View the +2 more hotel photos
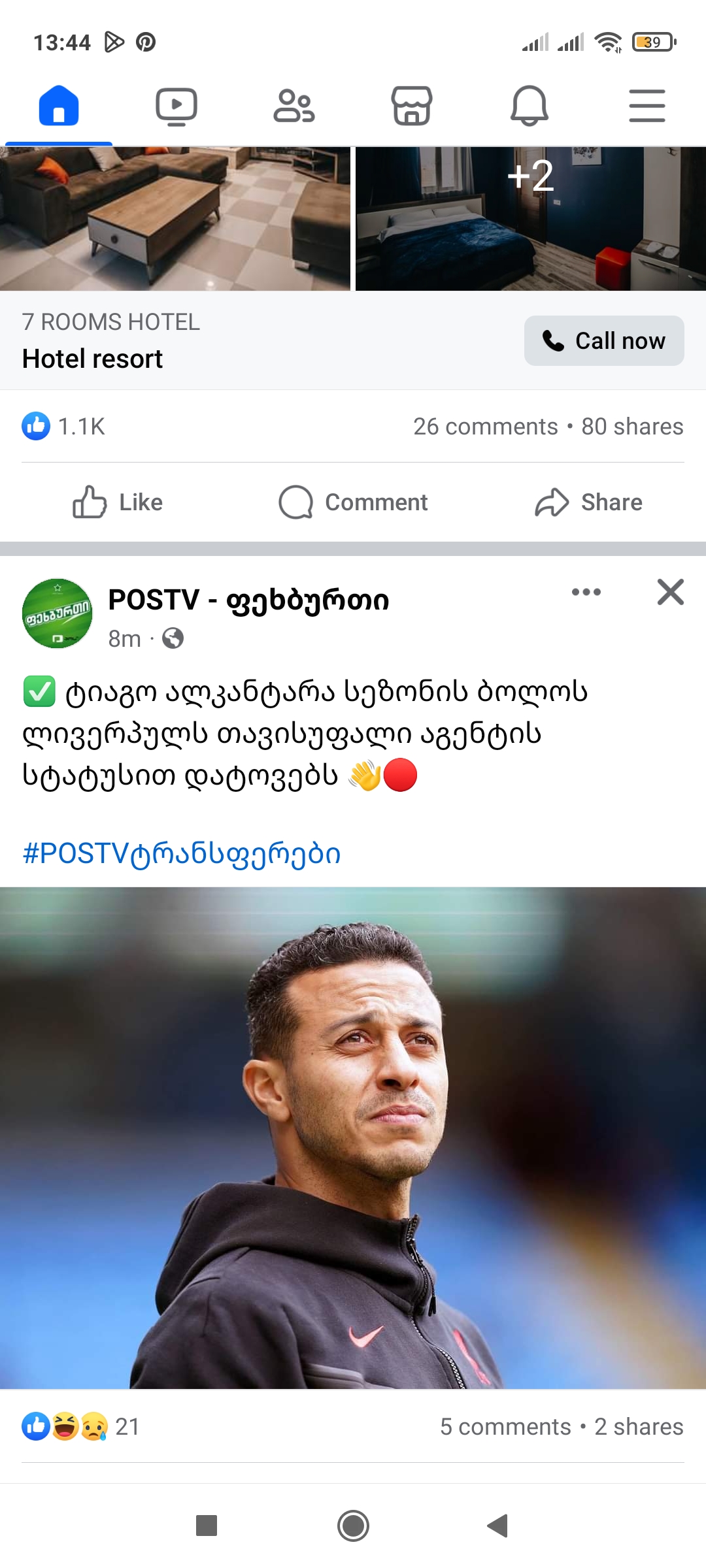The image size is (706, 1568). click(x=530, y=218)
